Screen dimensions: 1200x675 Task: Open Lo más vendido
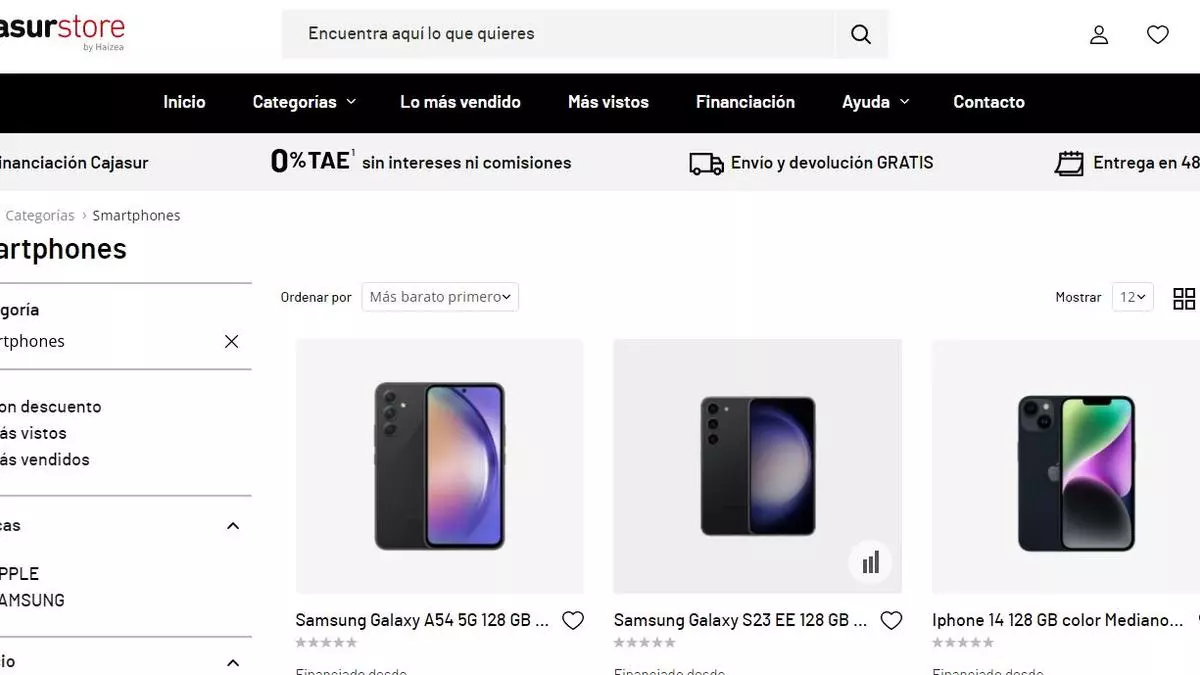click(x=460, y=102)
